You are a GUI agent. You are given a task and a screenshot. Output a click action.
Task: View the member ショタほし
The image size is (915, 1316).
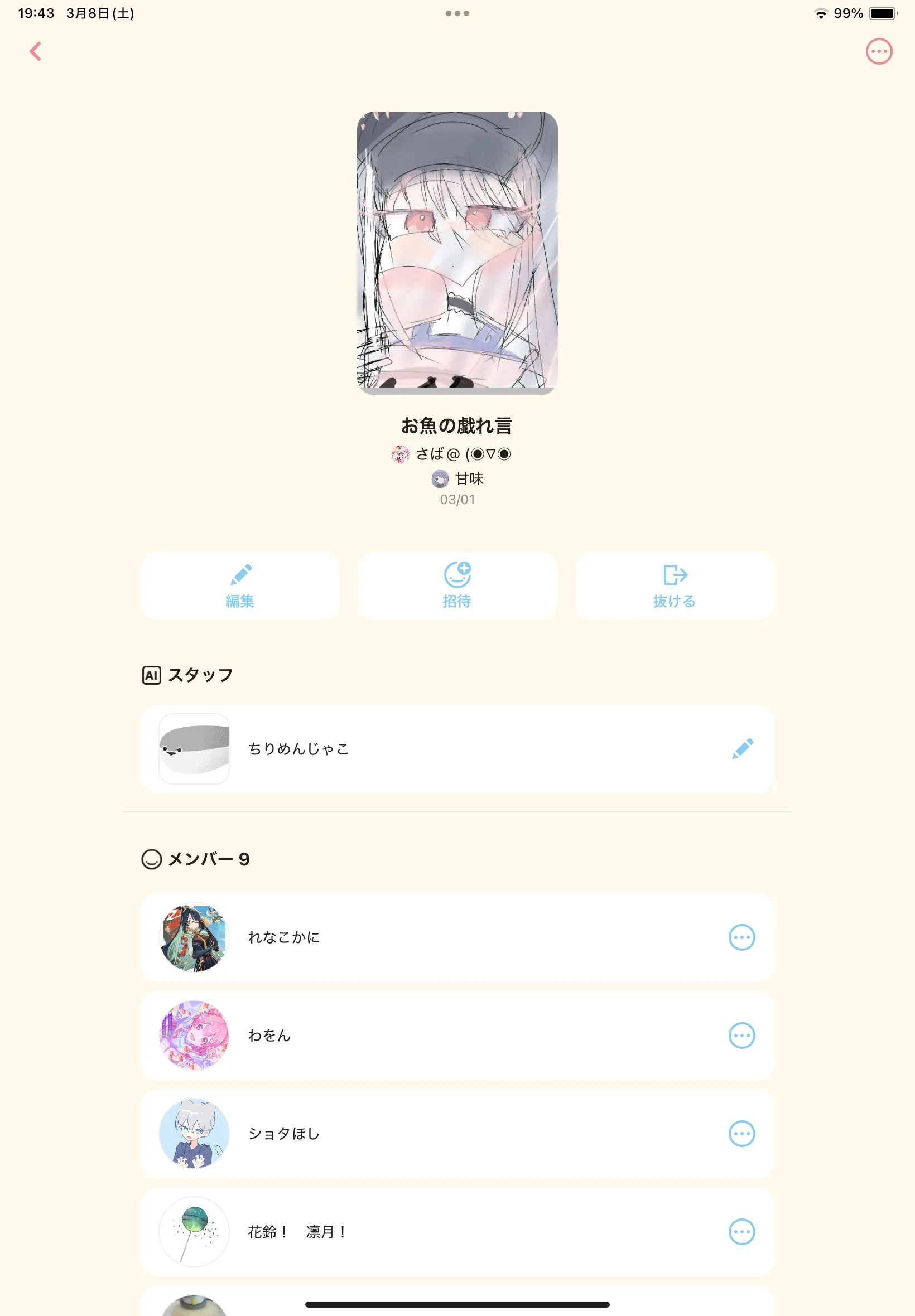pyautogui.click(x=457, y=1133)
